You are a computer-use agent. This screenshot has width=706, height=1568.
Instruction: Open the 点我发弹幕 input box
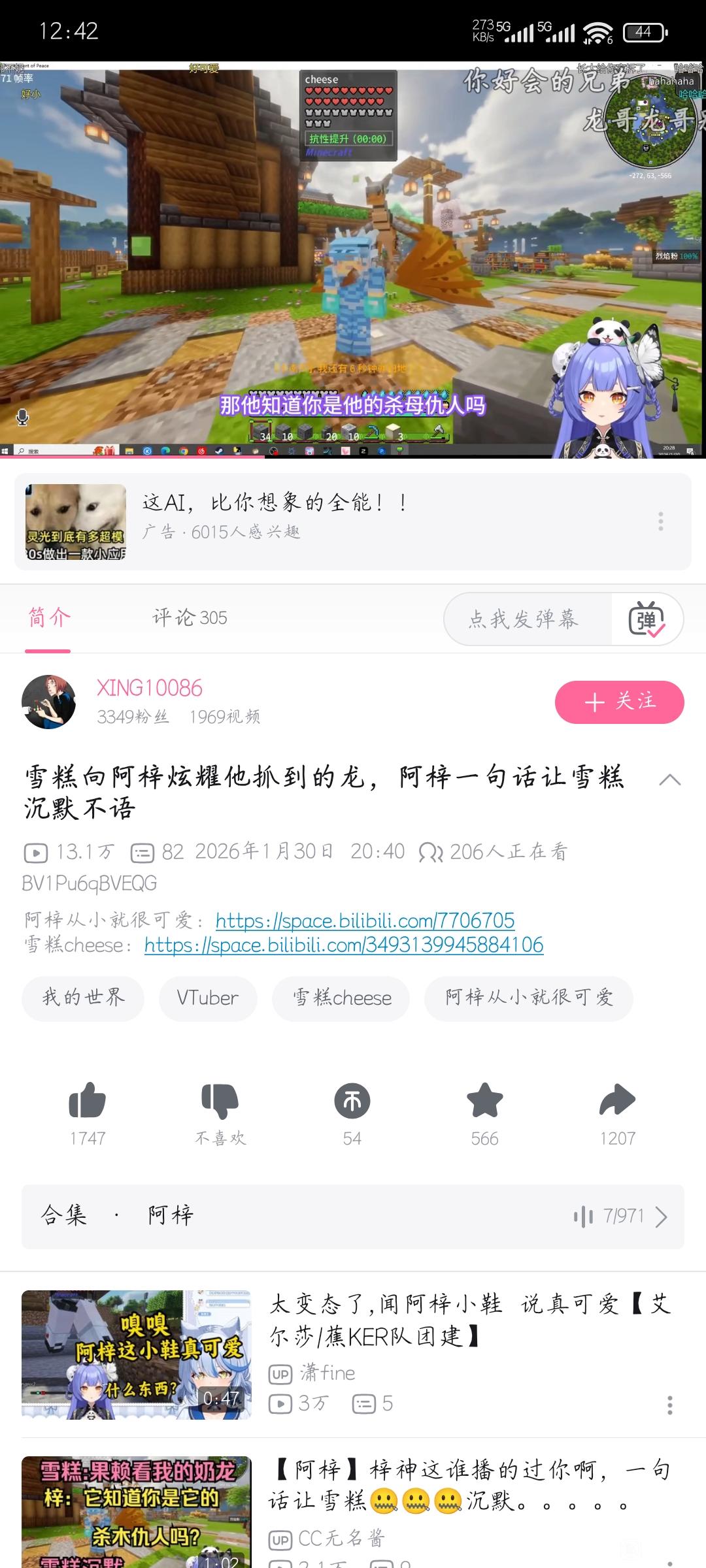tap(524, 619)
